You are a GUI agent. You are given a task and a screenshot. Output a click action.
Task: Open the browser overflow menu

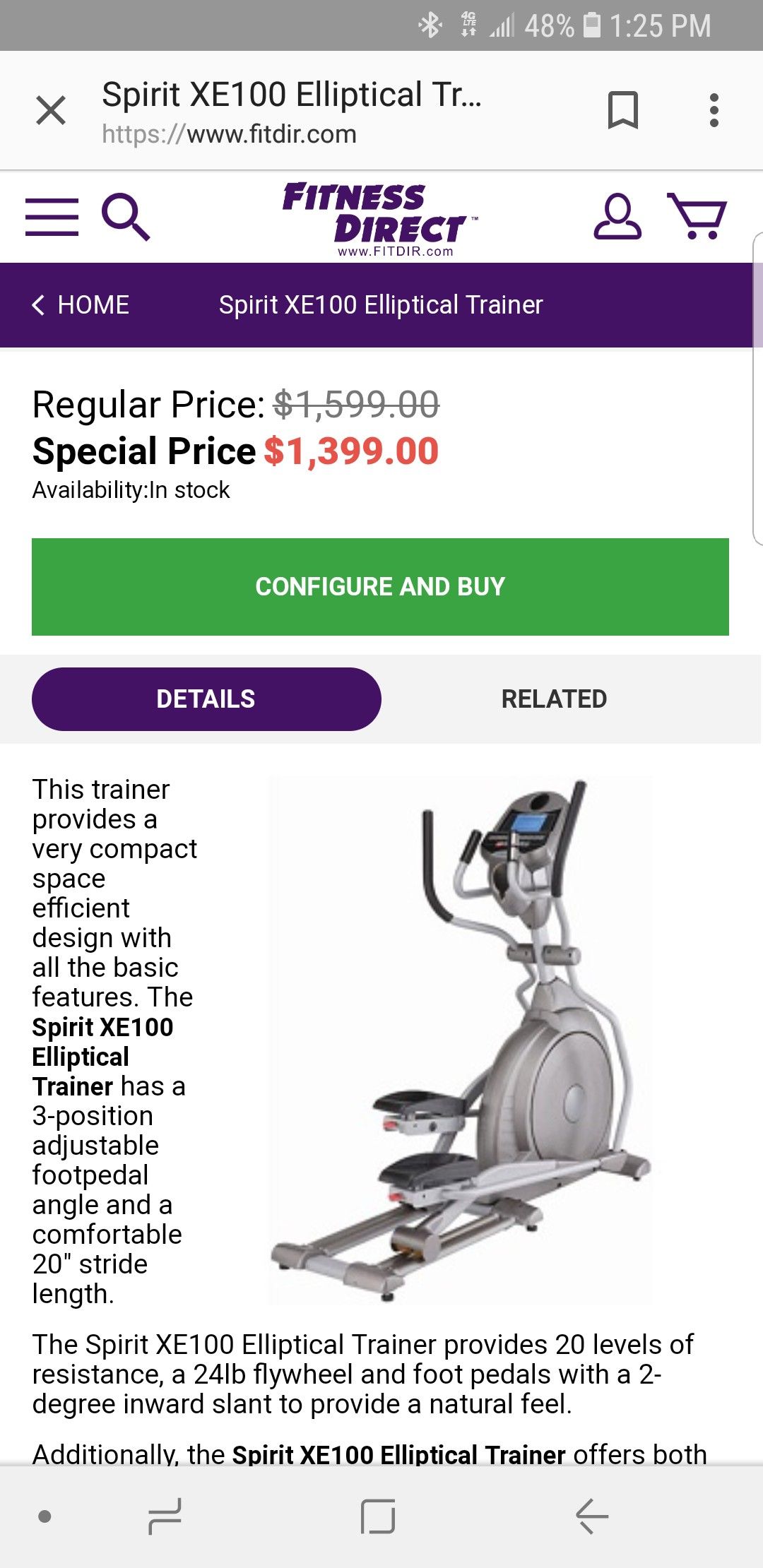click(x=714, y=110)
